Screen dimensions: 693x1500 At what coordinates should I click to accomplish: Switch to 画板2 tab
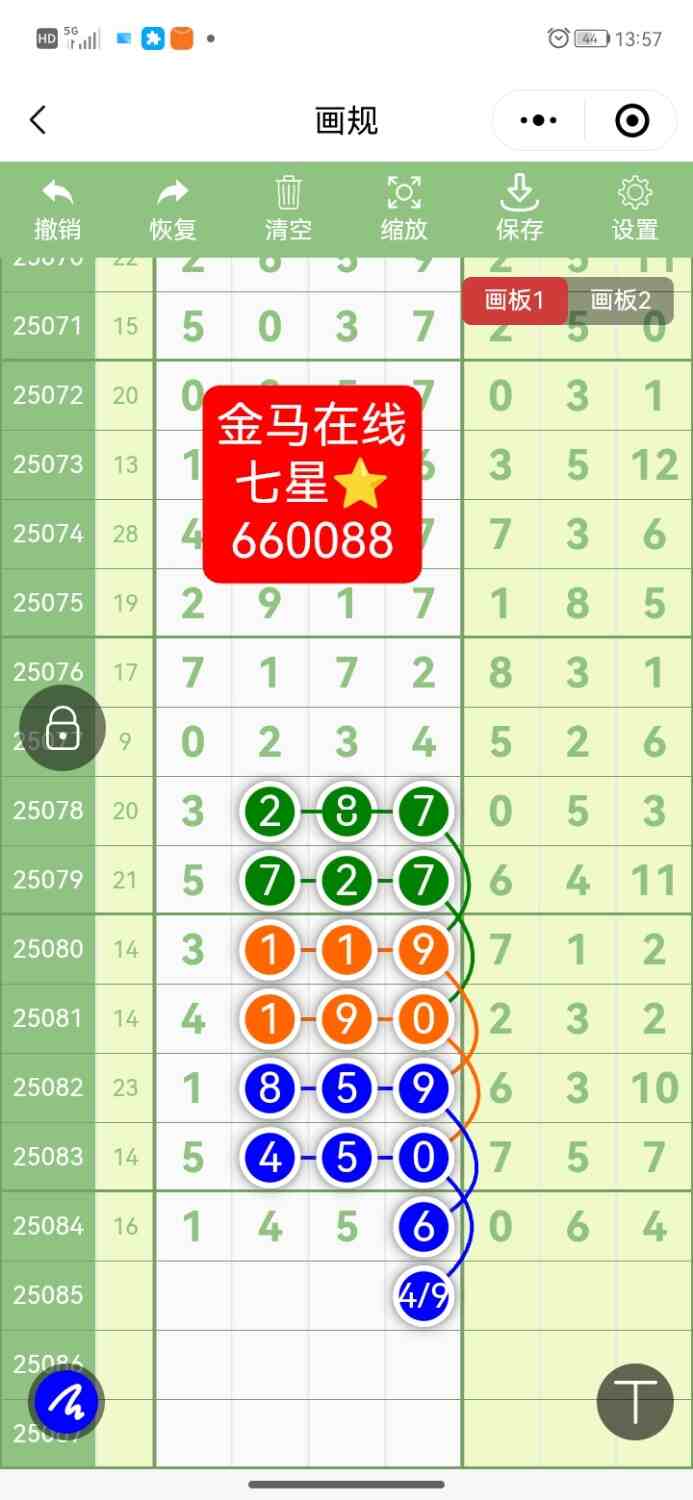[621, 301]
